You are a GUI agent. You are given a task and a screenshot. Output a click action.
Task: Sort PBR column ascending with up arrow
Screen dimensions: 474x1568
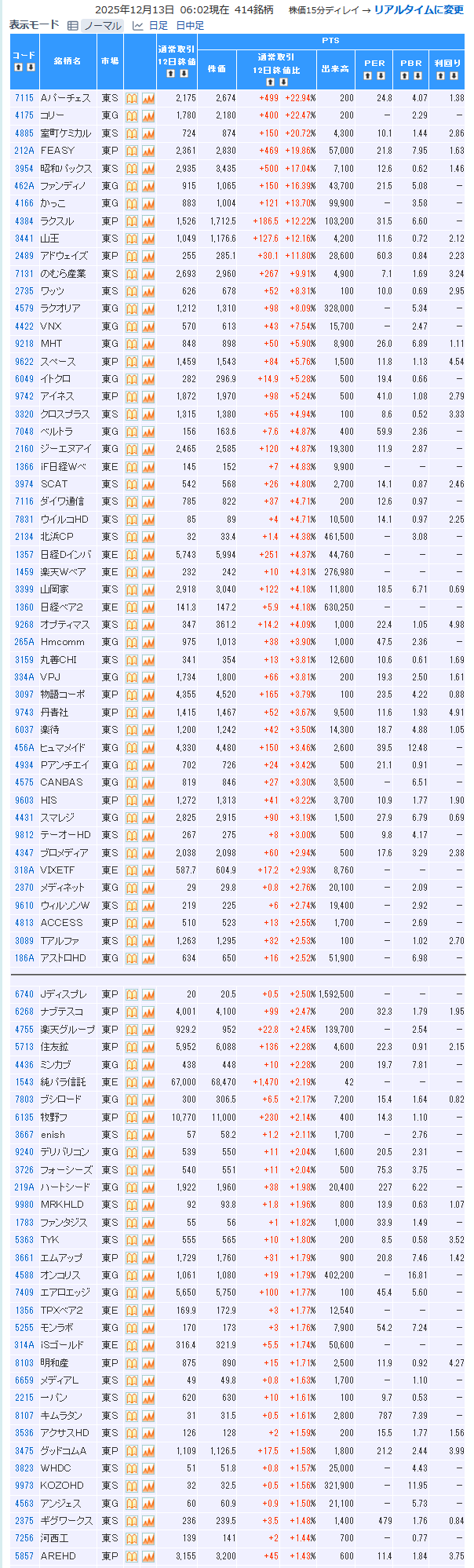[x=404, y=76]
